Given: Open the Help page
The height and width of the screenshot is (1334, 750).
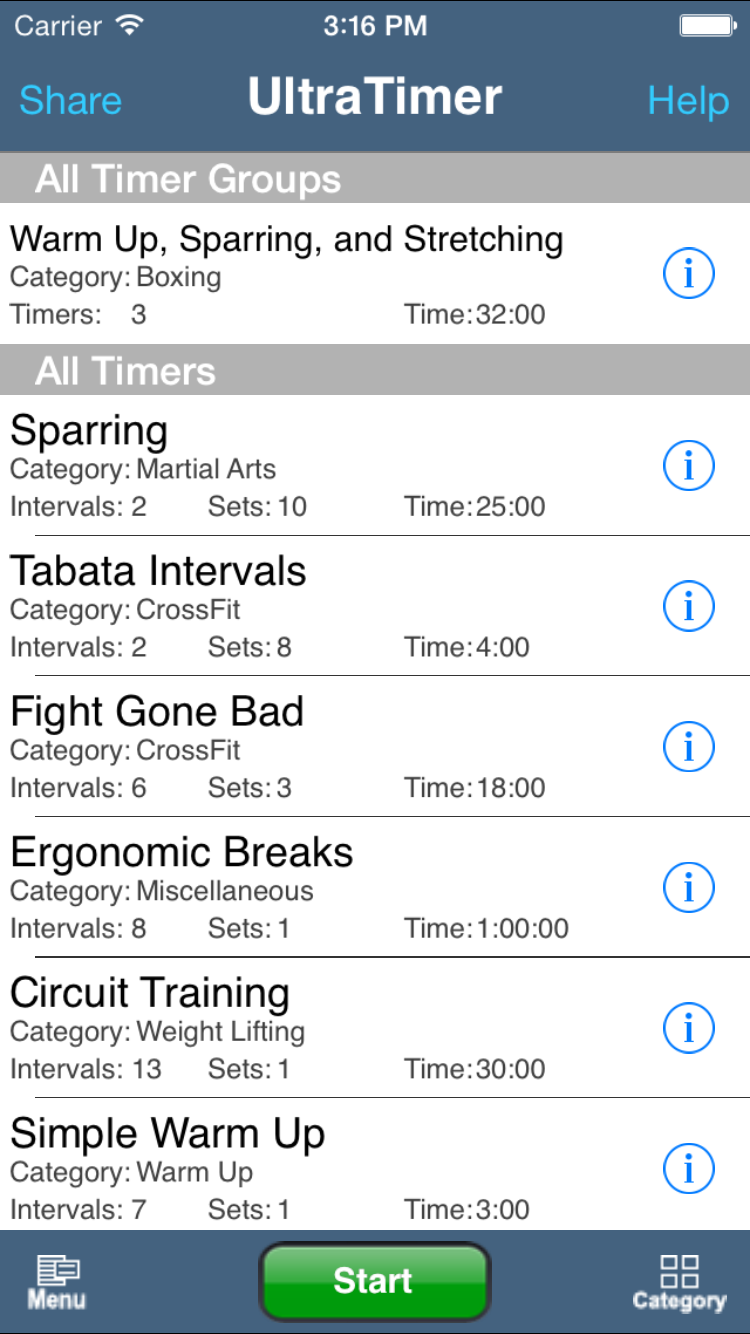Looking at the screenshot, I should [x=688, y=100].
